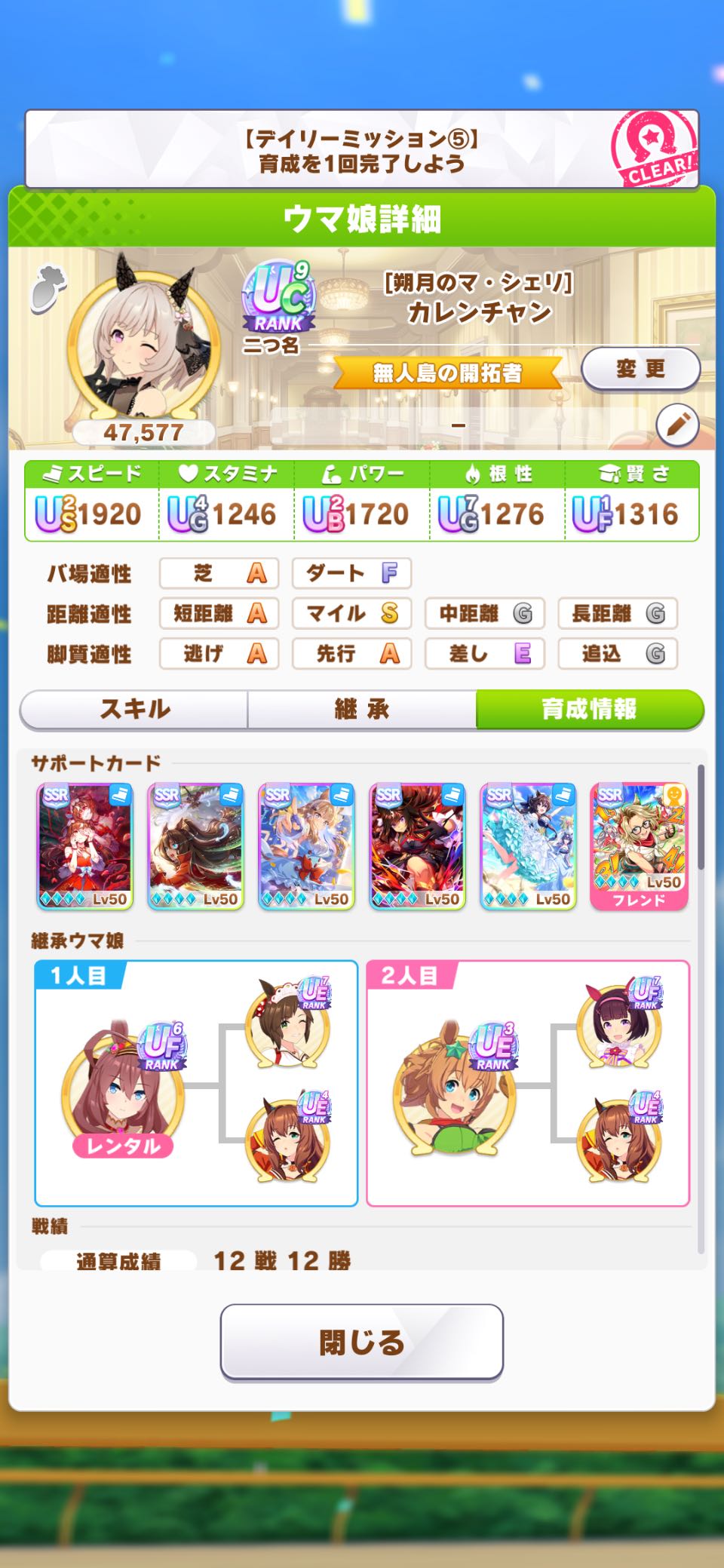Screen dimensions: 724x1568
Task: Switch to the スキル tab
Action: click(135, 709)
